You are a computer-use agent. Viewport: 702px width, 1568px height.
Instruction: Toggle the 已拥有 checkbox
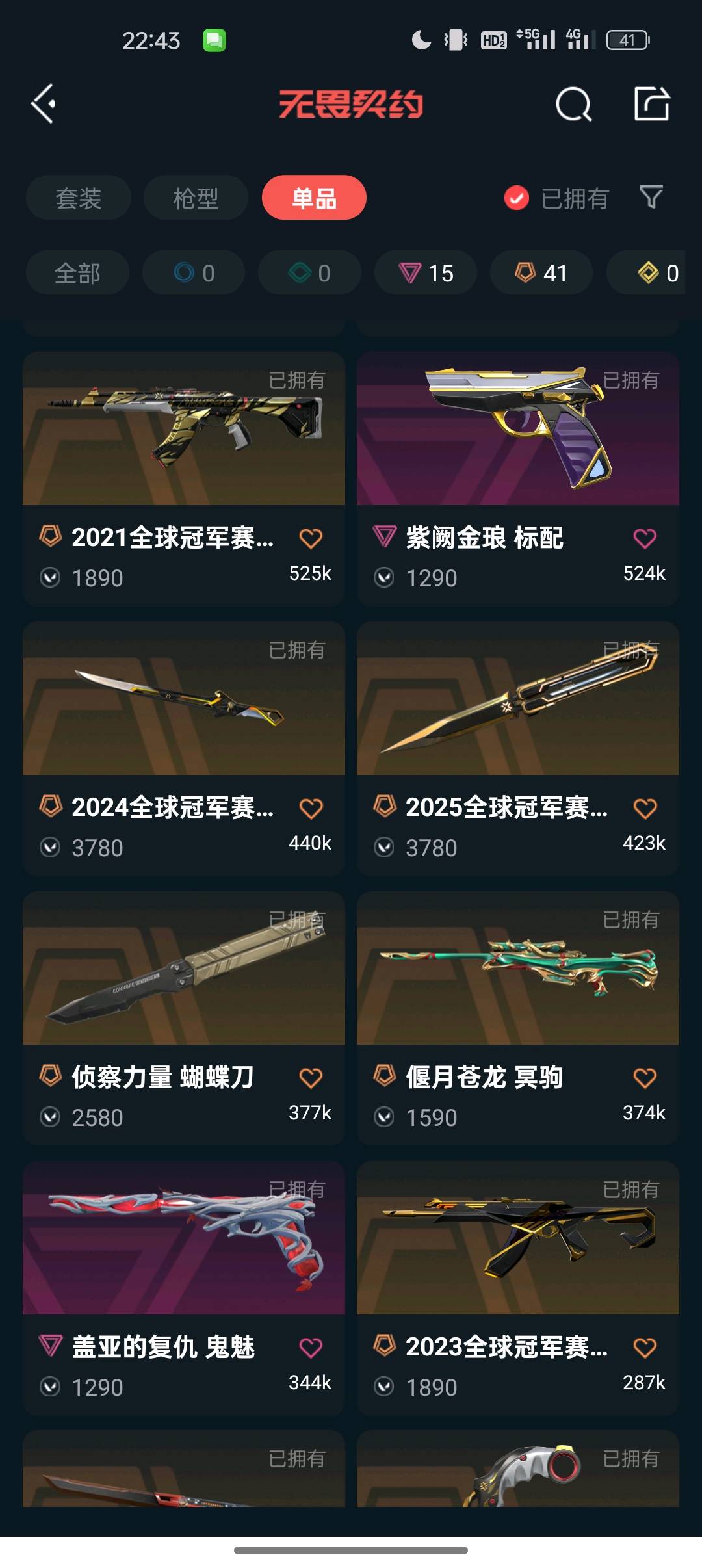pos(517,198)
